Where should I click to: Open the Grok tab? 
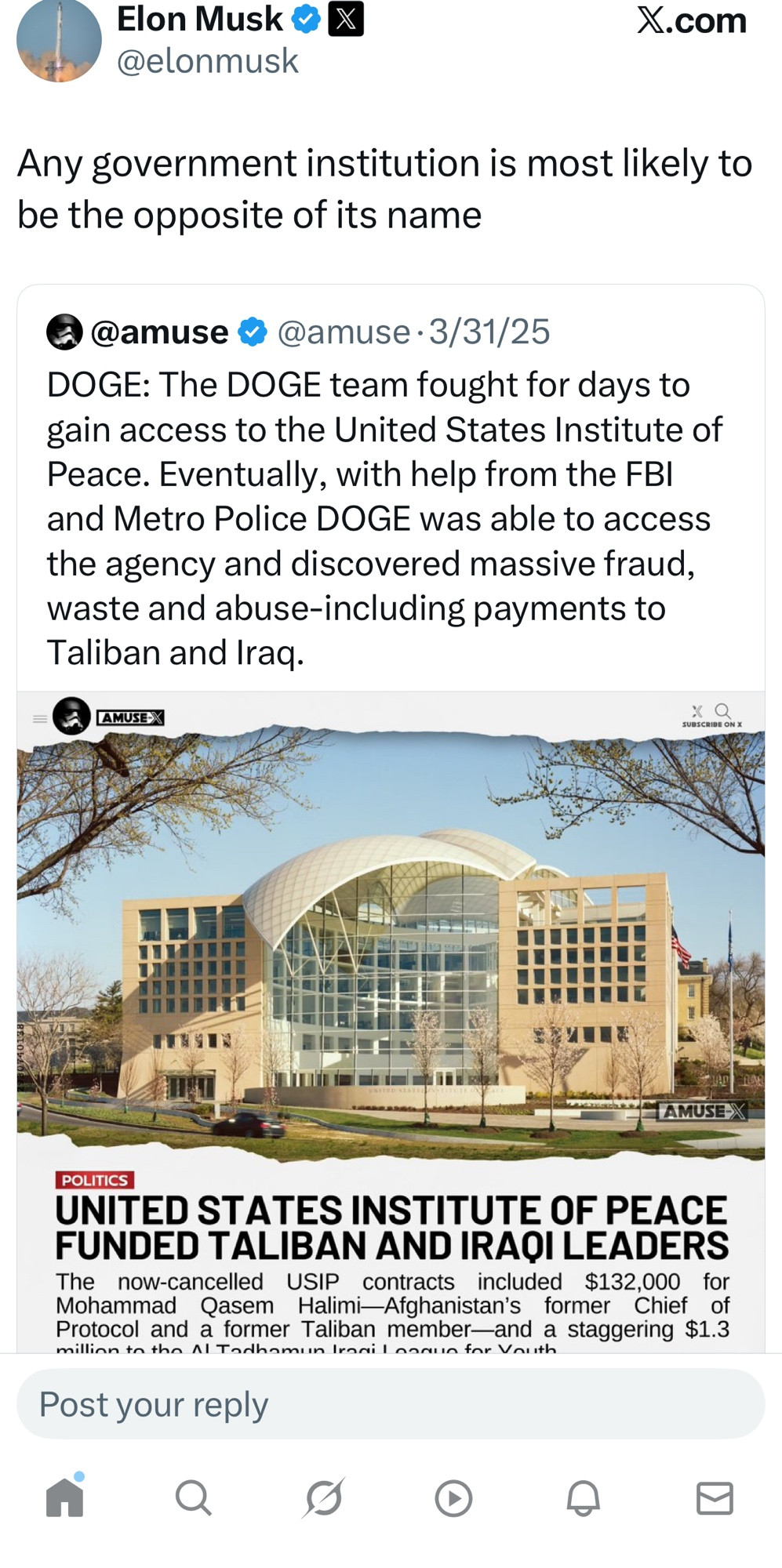[324, 1498]
